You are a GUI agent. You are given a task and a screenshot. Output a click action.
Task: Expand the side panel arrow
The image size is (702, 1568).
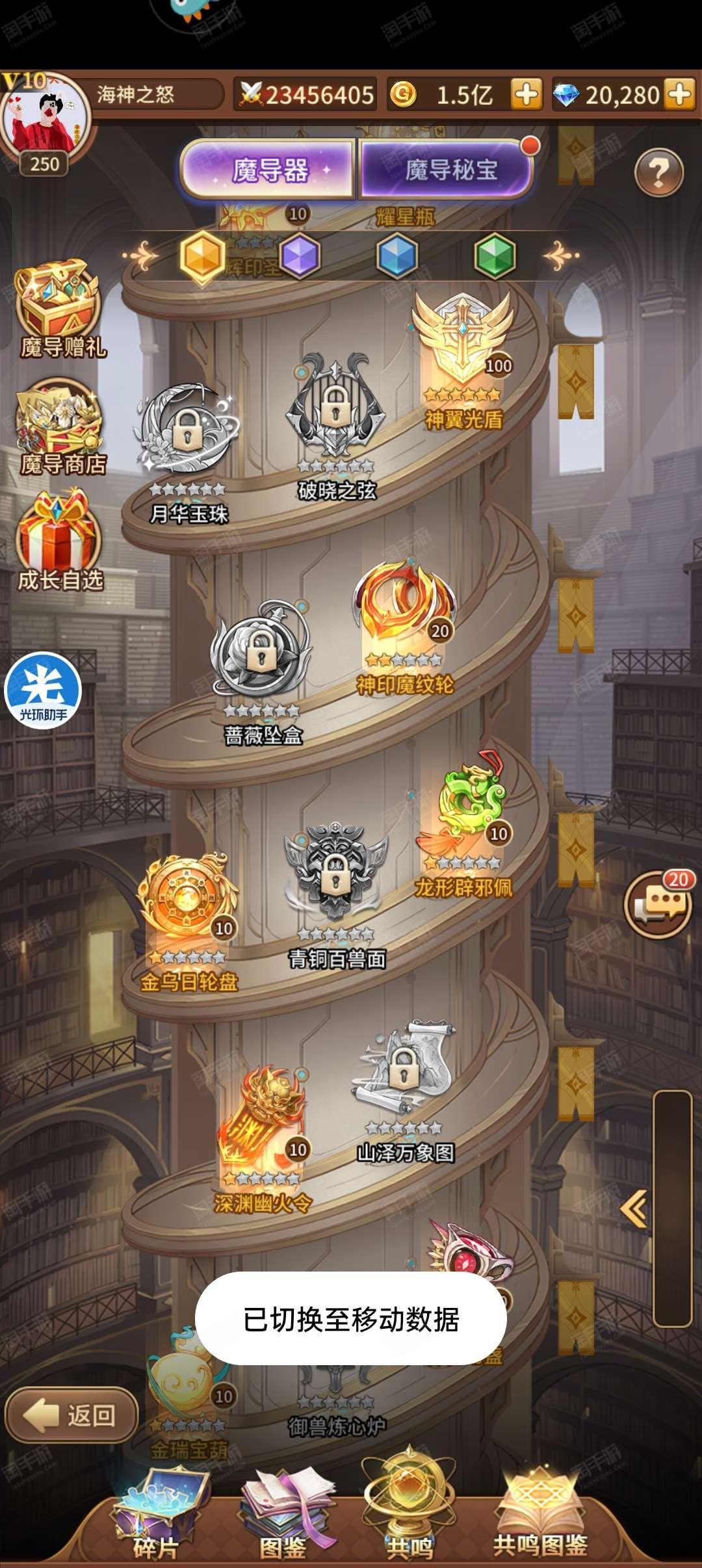[x=634, y=1209]
